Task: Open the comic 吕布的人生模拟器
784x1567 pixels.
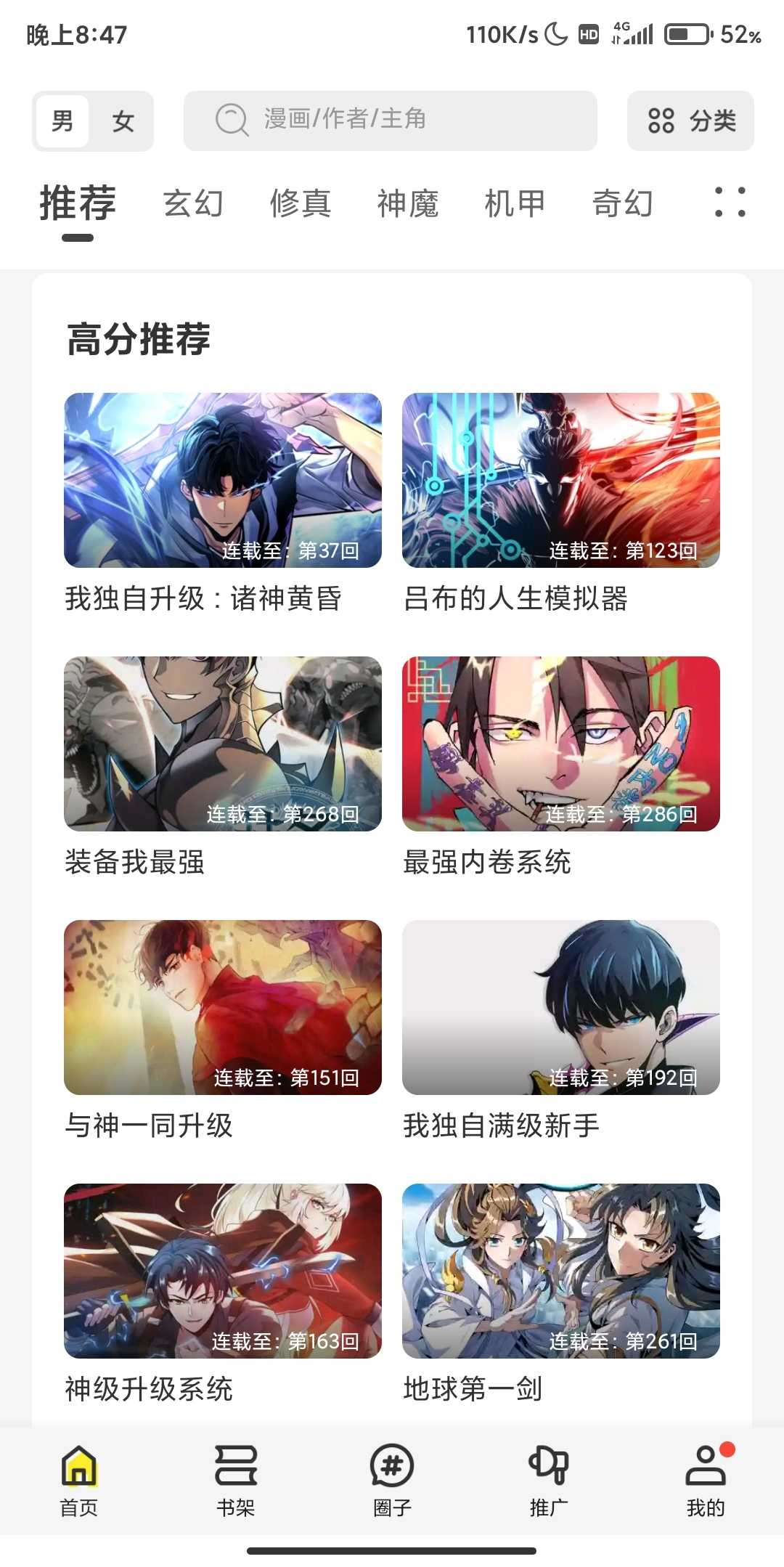Action: pos(560,481)
